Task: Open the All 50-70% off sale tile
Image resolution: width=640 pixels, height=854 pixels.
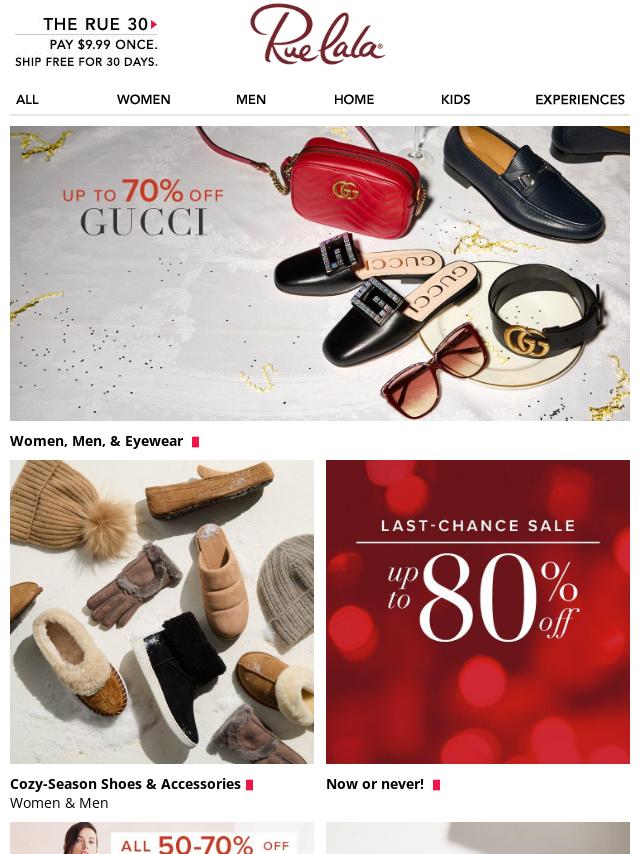Action: tap(162, 840)
